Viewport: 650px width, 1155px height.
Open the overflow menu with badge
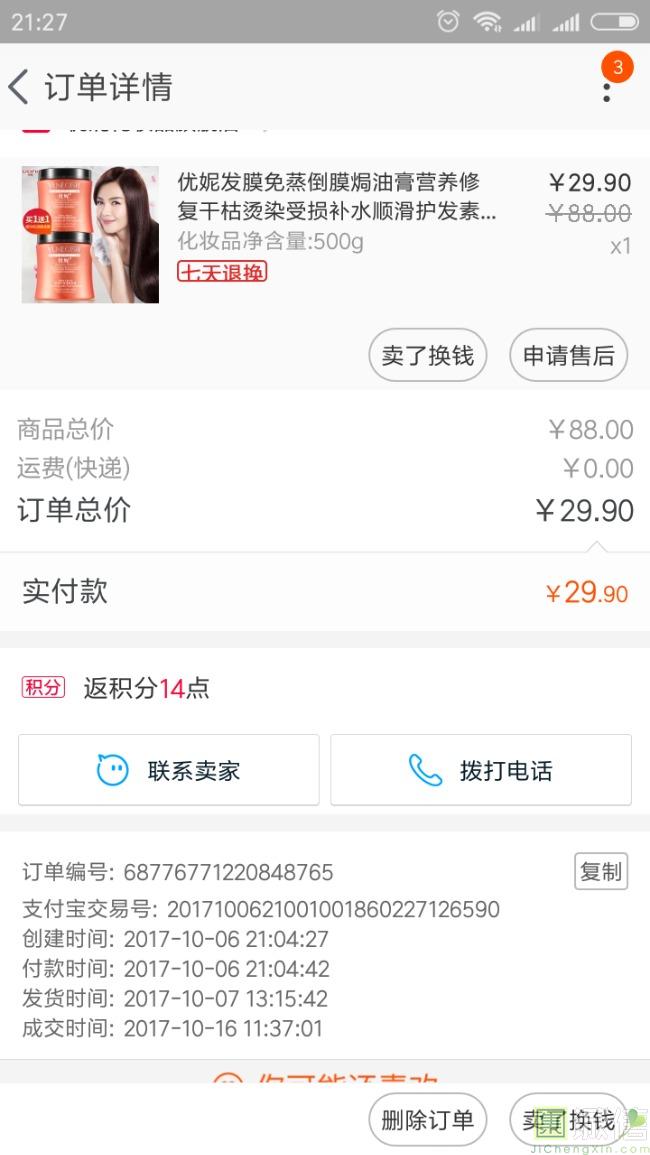(606, 88)
